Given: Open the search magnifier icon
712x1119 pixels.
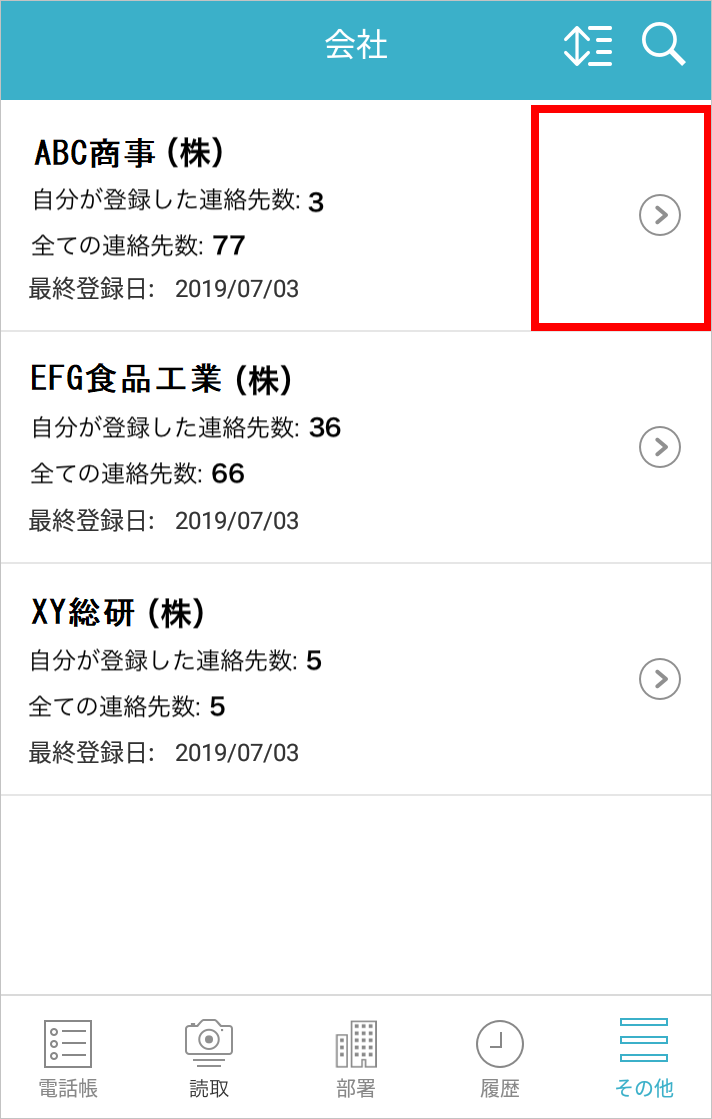Looking at the screenshot, I should click(663, 45).
